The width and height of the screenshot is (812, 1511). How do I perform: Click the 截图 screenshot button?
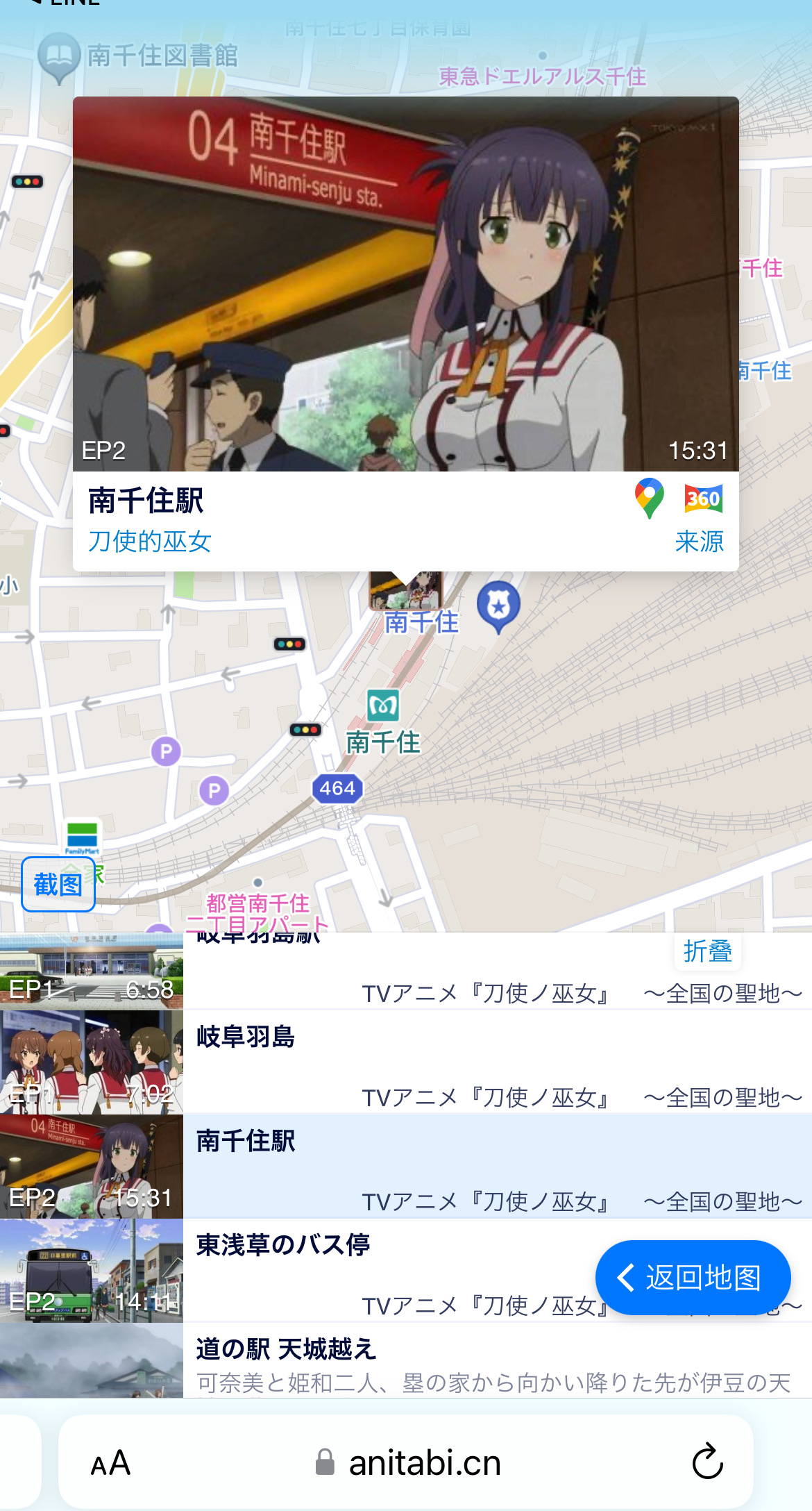pyautogui.click(x=58, y=885)
